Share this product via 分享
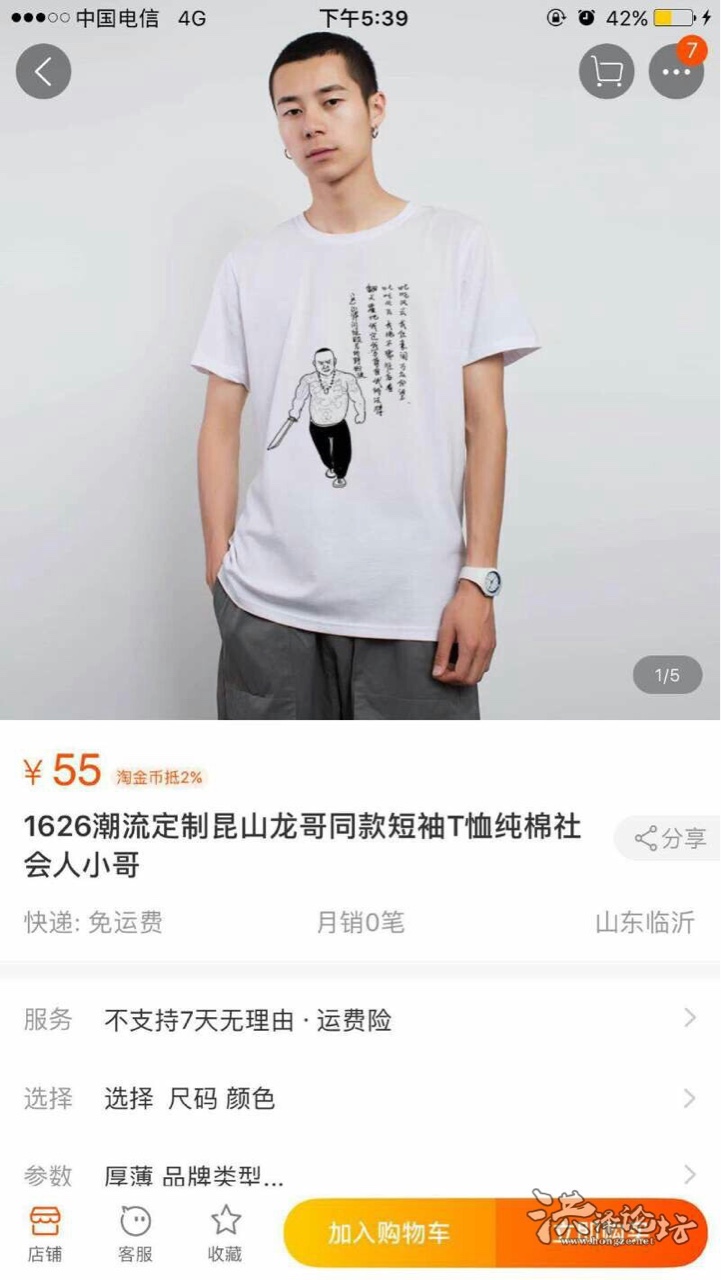The image size is (721, 1280). [x=668, y=838]
